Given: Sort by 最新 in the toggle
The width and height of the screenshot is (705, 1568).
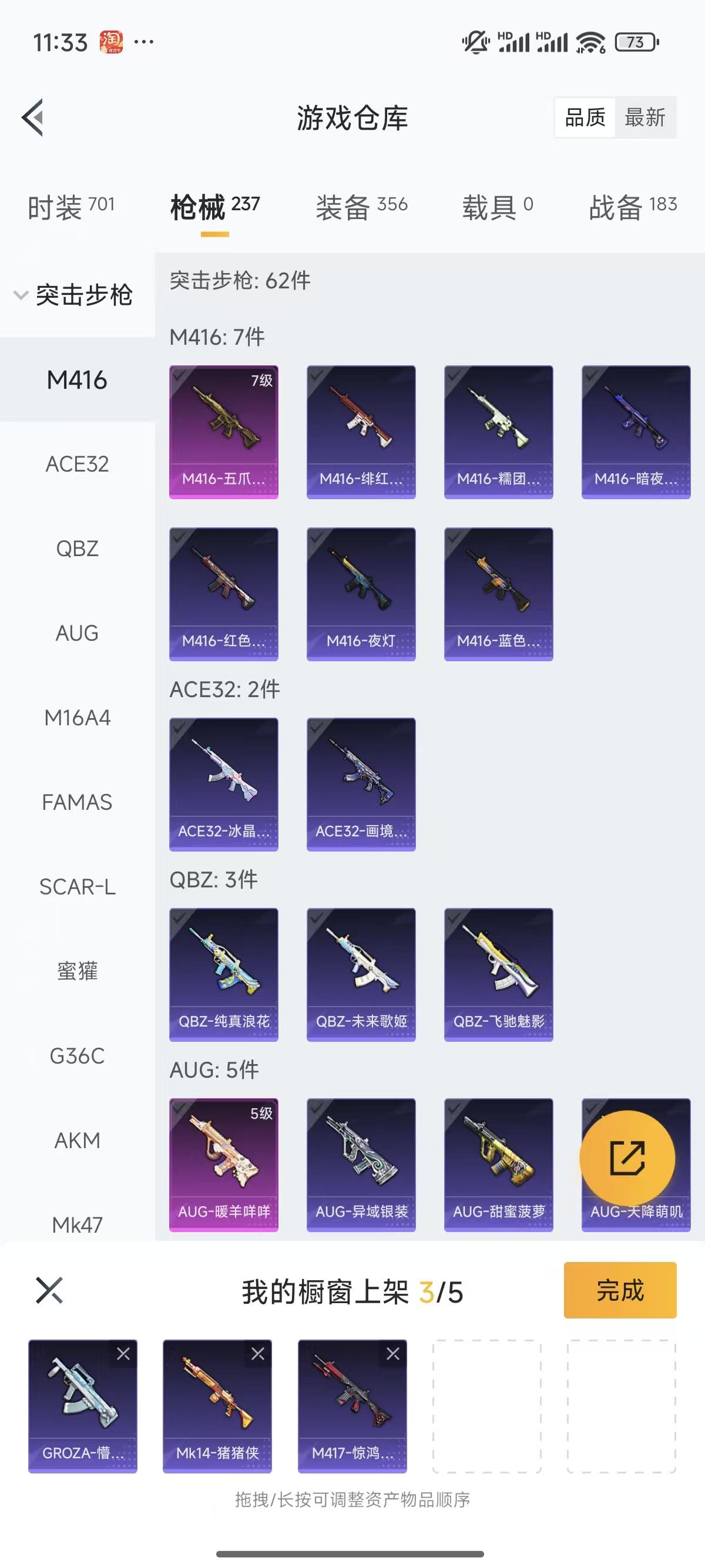Looking at the screenshot, I should (x=644, y=117).
